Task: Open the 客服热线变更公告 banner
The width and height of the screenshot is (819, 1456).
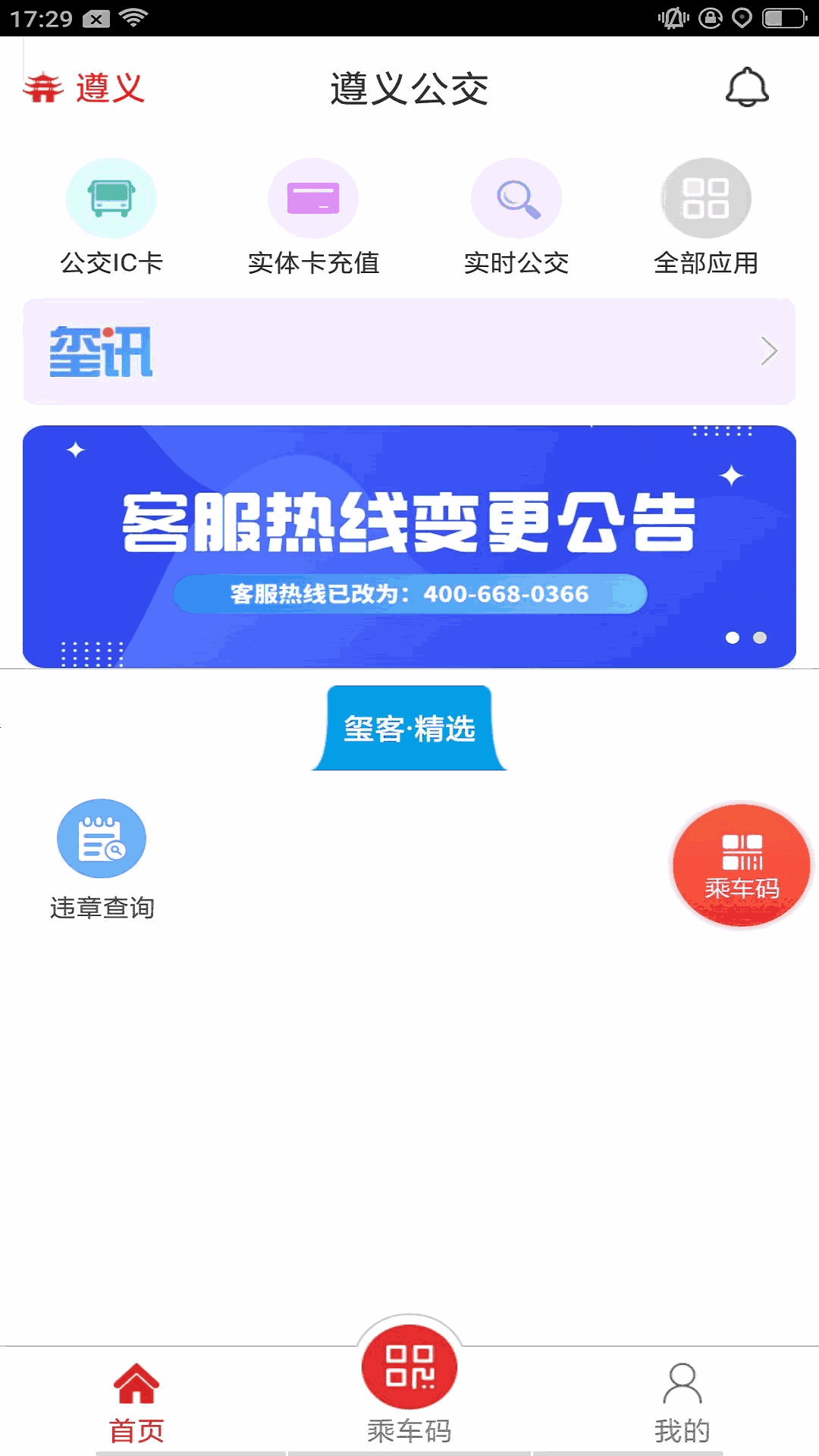Action: [409, 546]
